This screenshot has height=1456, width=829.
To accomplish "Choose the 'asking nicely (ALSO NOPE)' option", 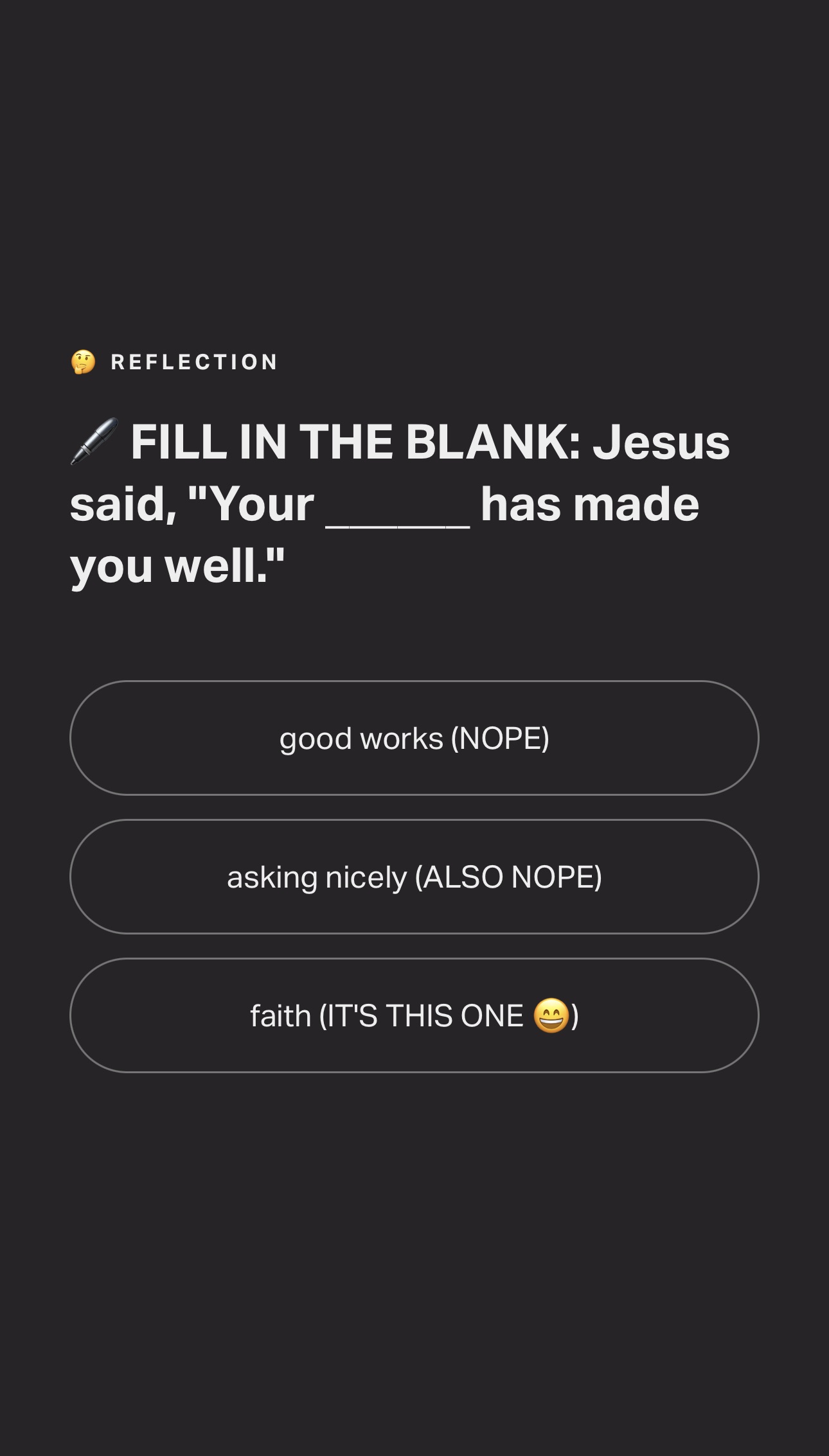I will click(x=415, y=877).
